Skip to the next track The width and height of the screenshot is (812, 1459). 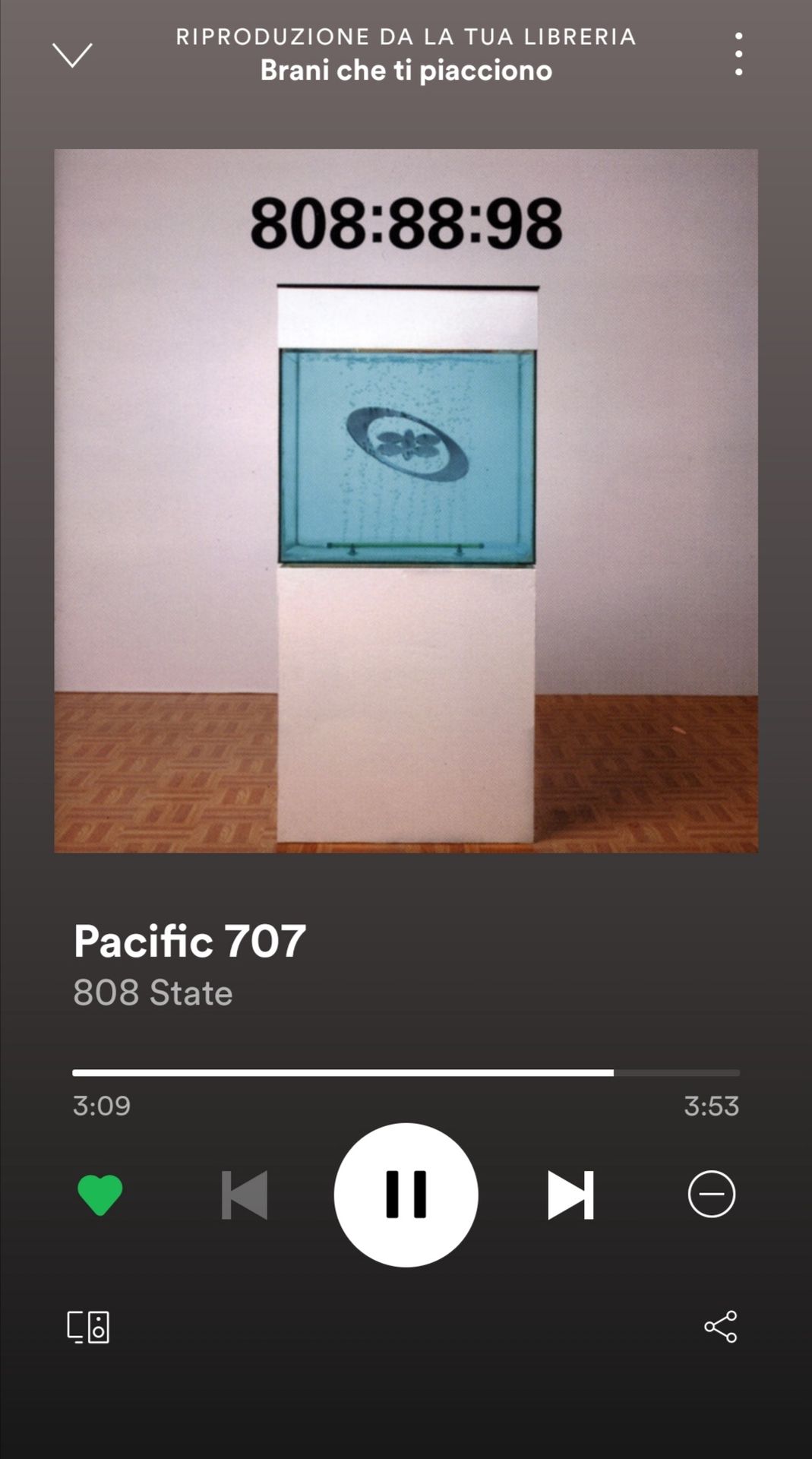[570, 1195]
